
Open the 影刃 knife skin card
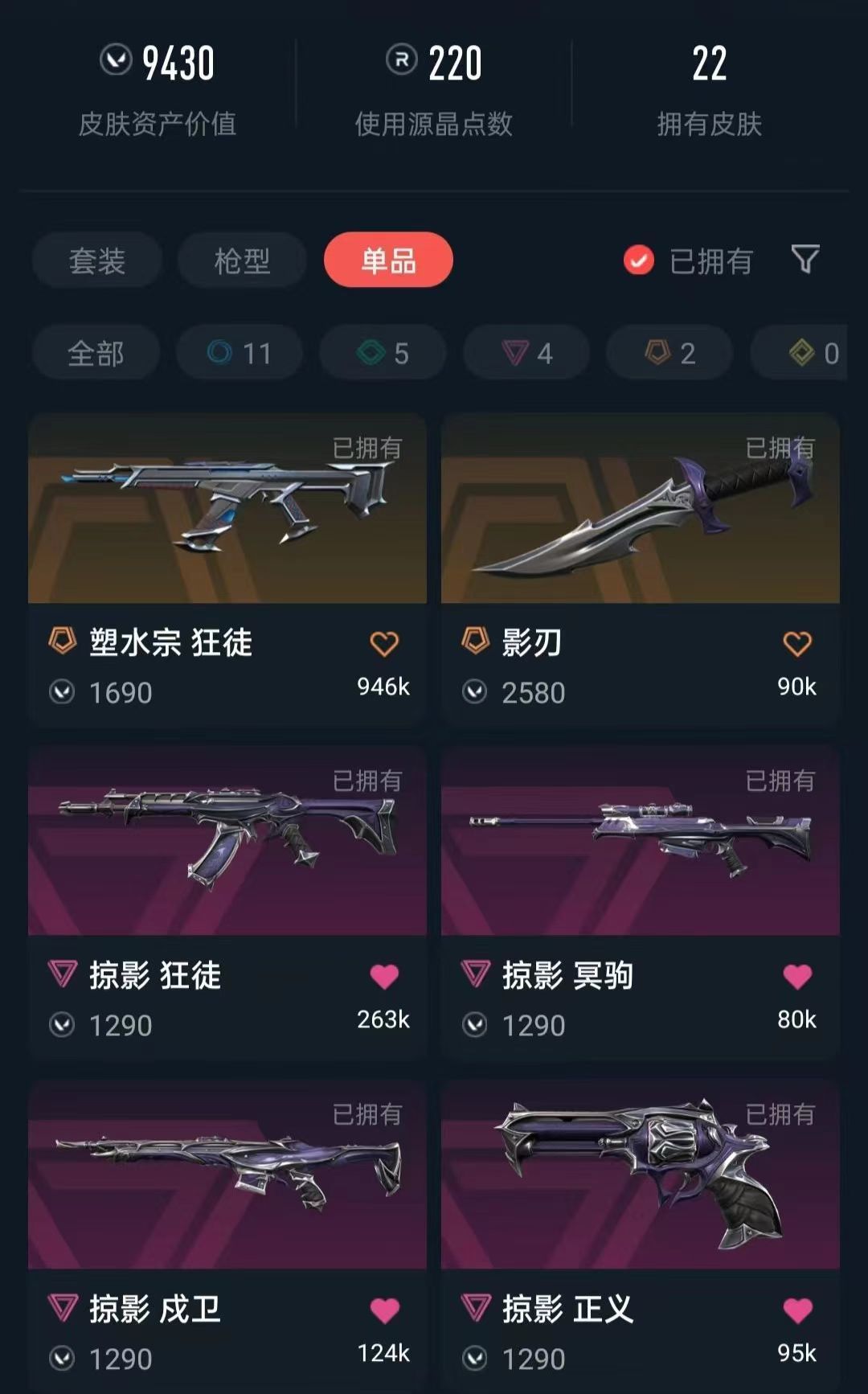(641, 570)
